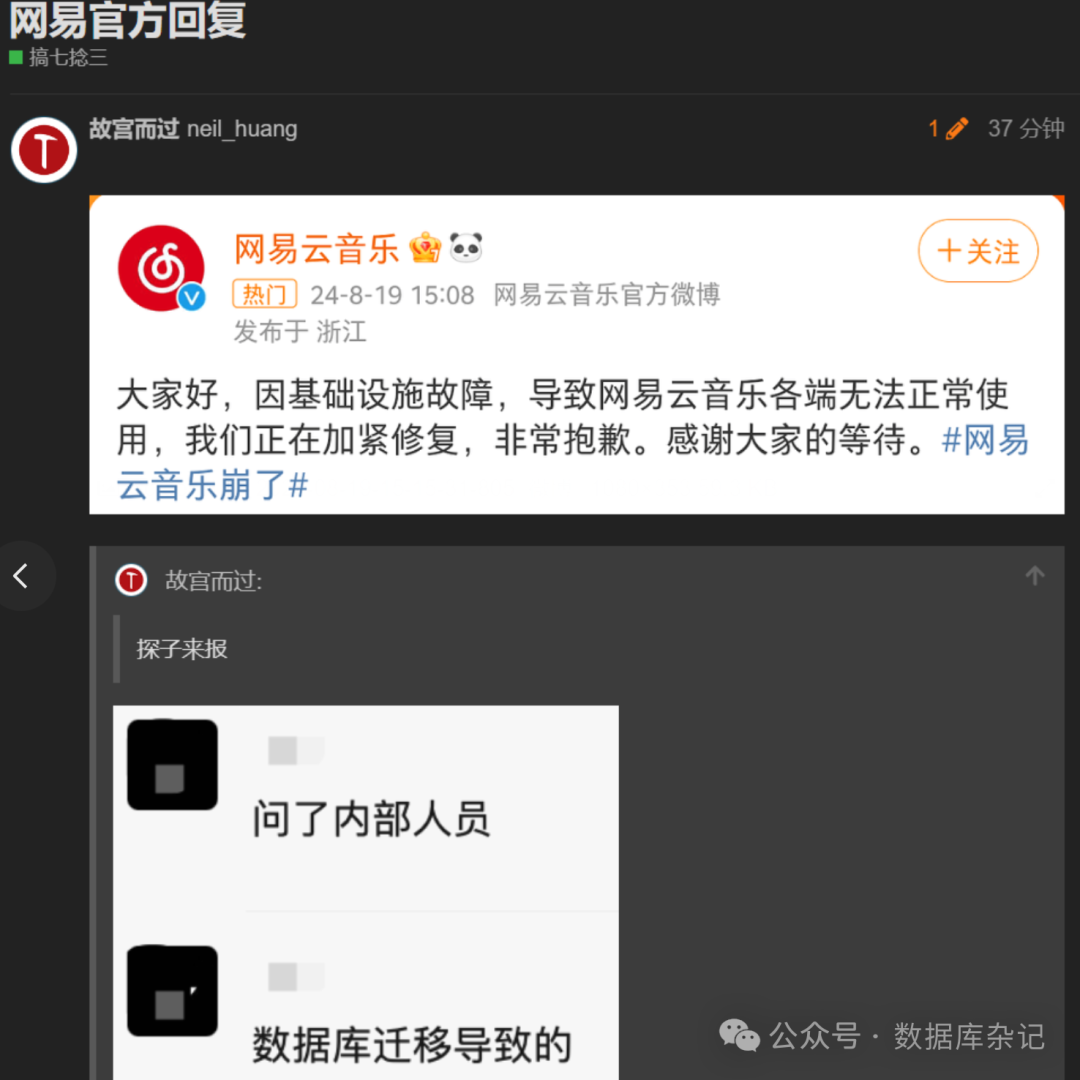Viewport: 1080px width, 1080px height.
Task: Open the 37 分钟 post timestamp
Action: click(1025, 129)
